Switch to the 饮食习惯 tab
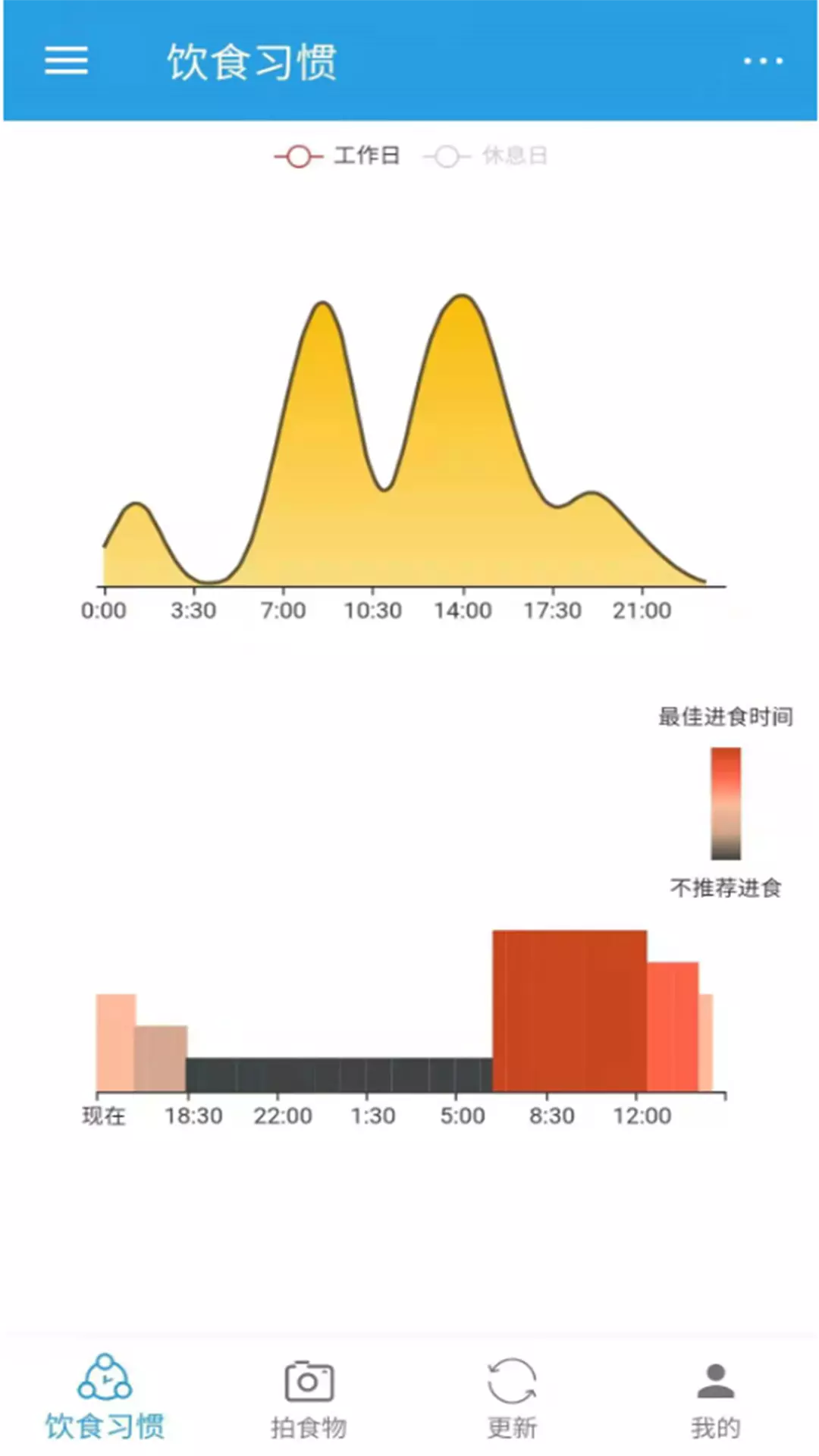Image resolution: width=819 pixels, height=1456 pixels. pos(105,1396)
